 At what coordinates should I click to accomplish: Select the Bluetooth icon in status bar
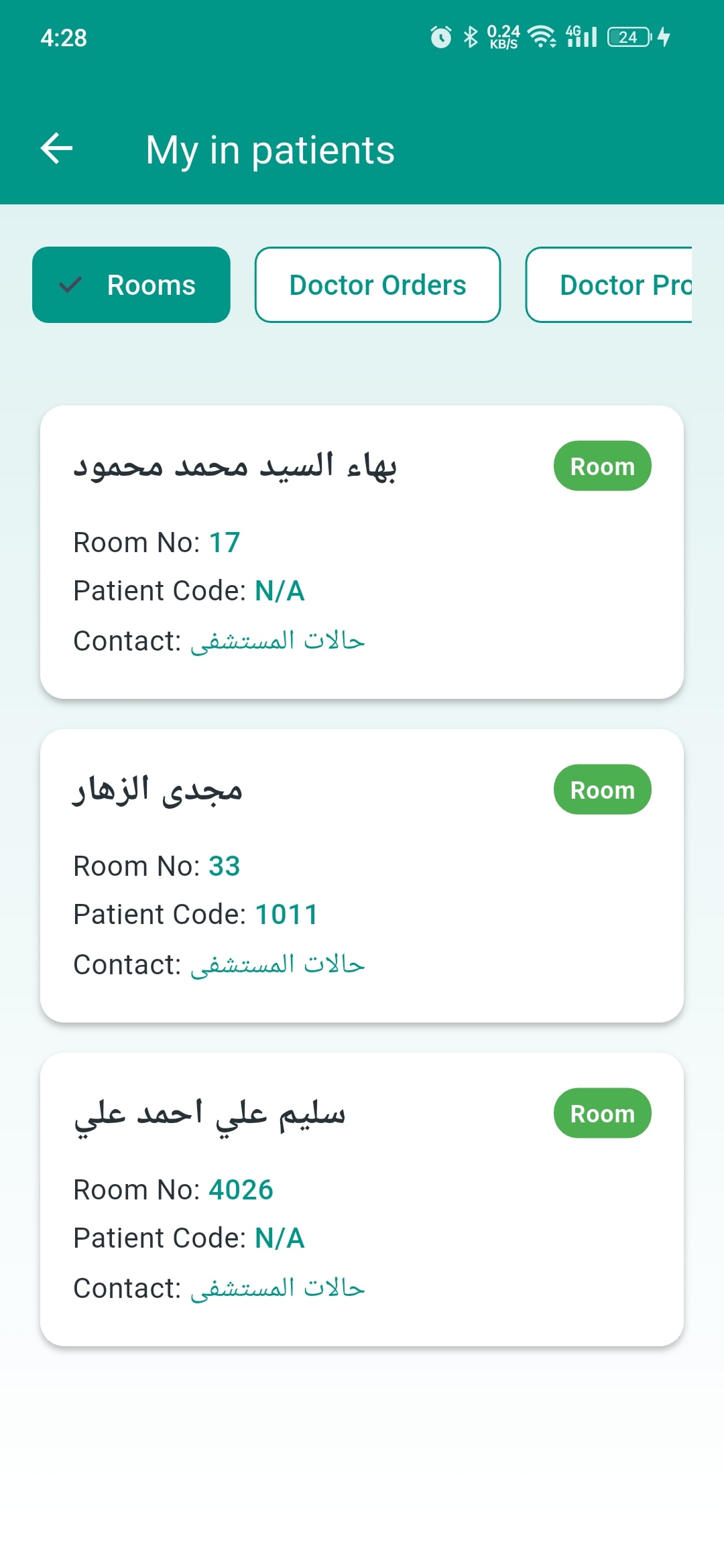coord(471,38)
